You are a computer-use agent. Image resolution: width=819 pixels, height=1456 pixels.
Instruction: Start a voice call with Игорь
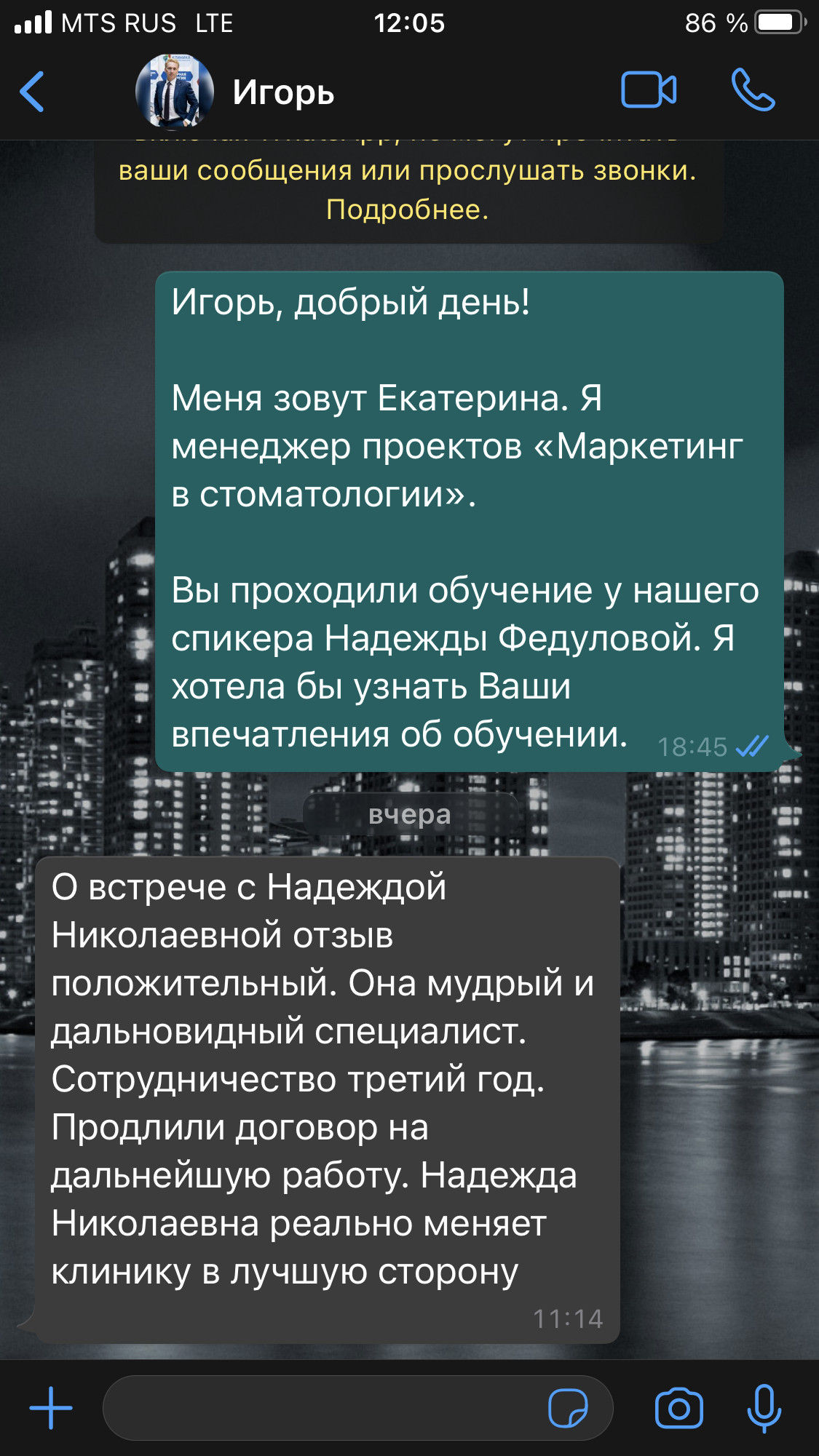coord(753,91)
